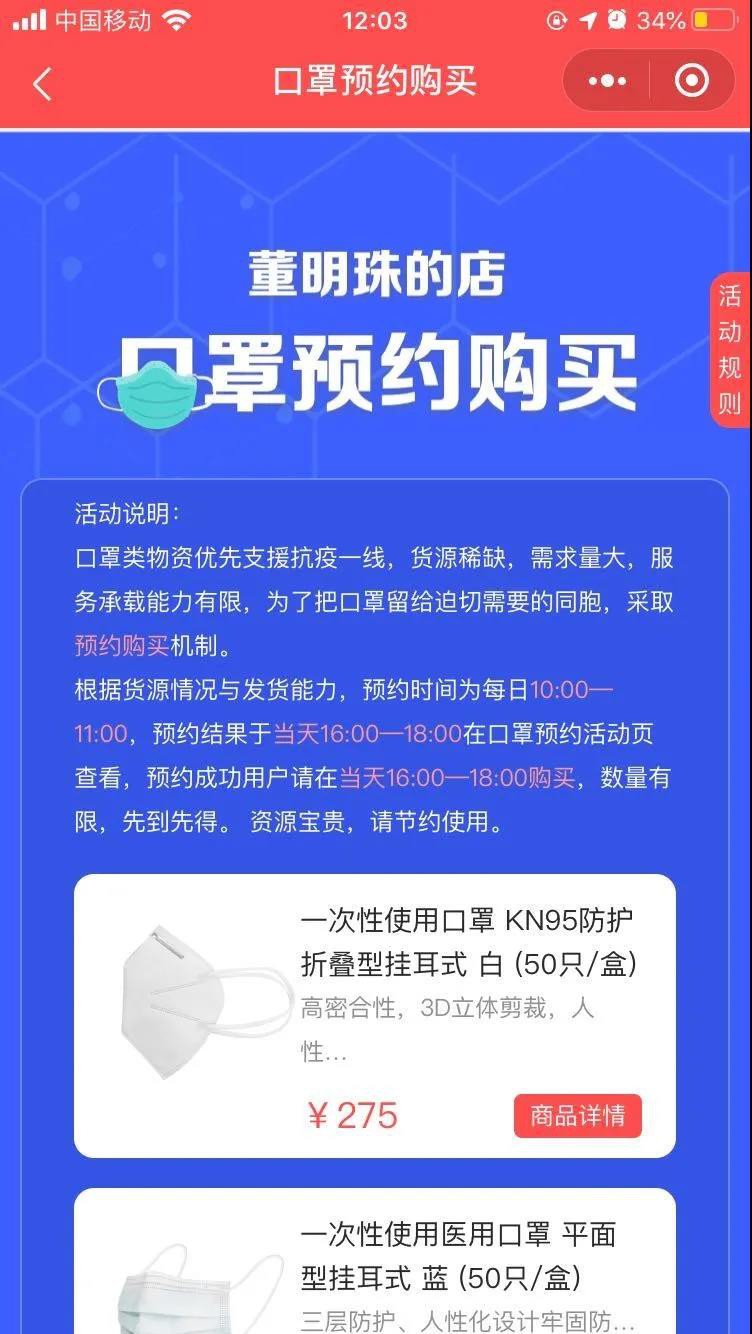Viewport: 752px width, 1334px height.
Task: Open the 活动规则 side tab
Action: tap(730, 350)
